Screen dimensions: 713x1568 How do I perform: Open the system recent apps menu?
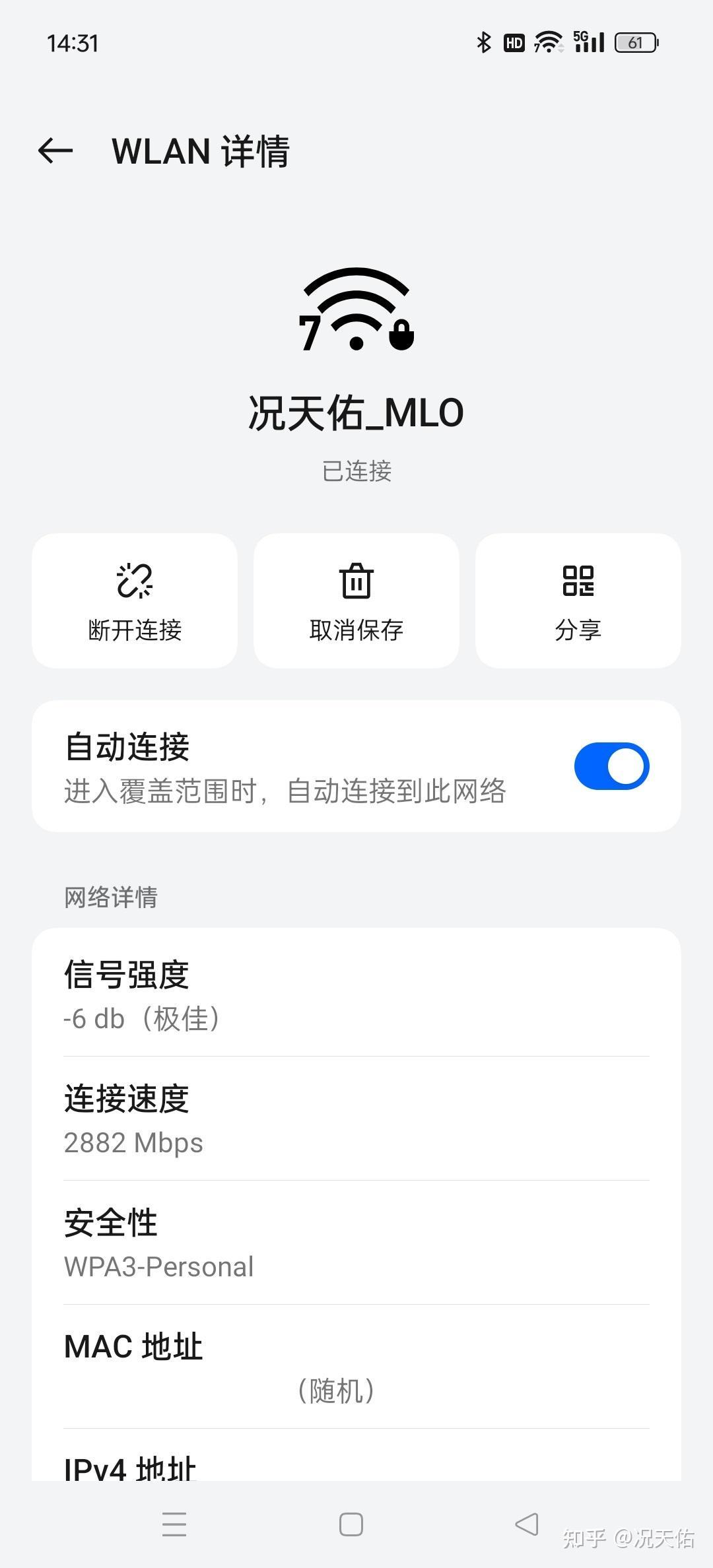[x=174, y=1524]
